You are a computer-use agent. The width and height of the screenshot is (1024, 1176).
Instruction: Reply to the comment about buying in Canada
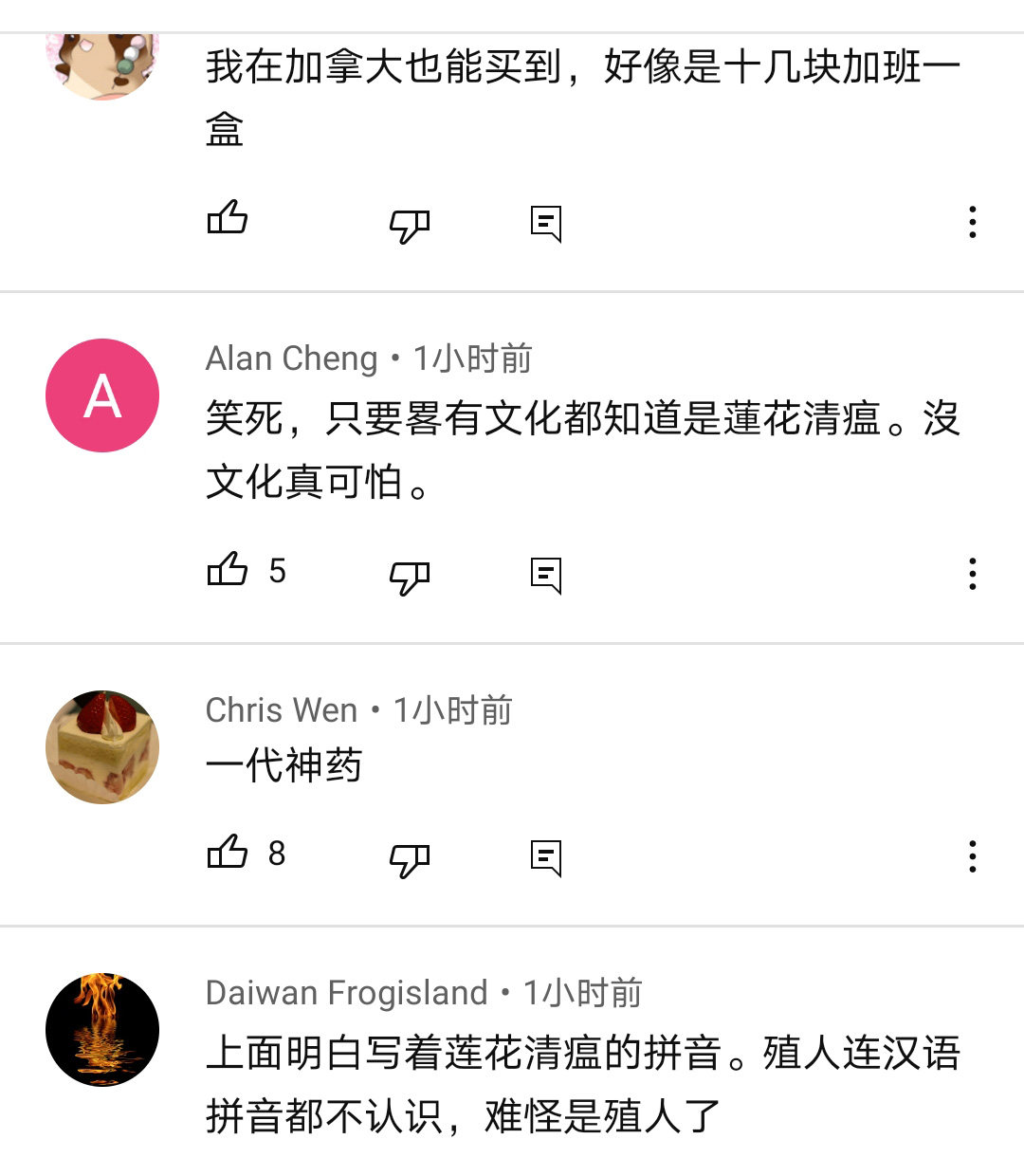pos(546,224)
